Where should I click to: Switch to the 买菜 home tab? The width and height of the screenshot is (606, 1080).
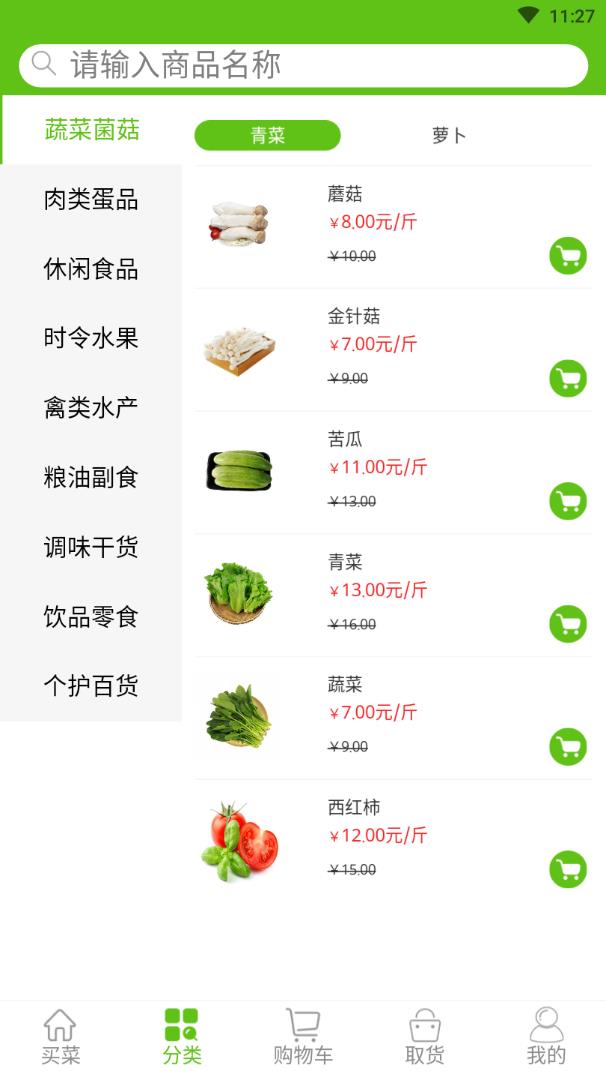tap(61, 1037)
